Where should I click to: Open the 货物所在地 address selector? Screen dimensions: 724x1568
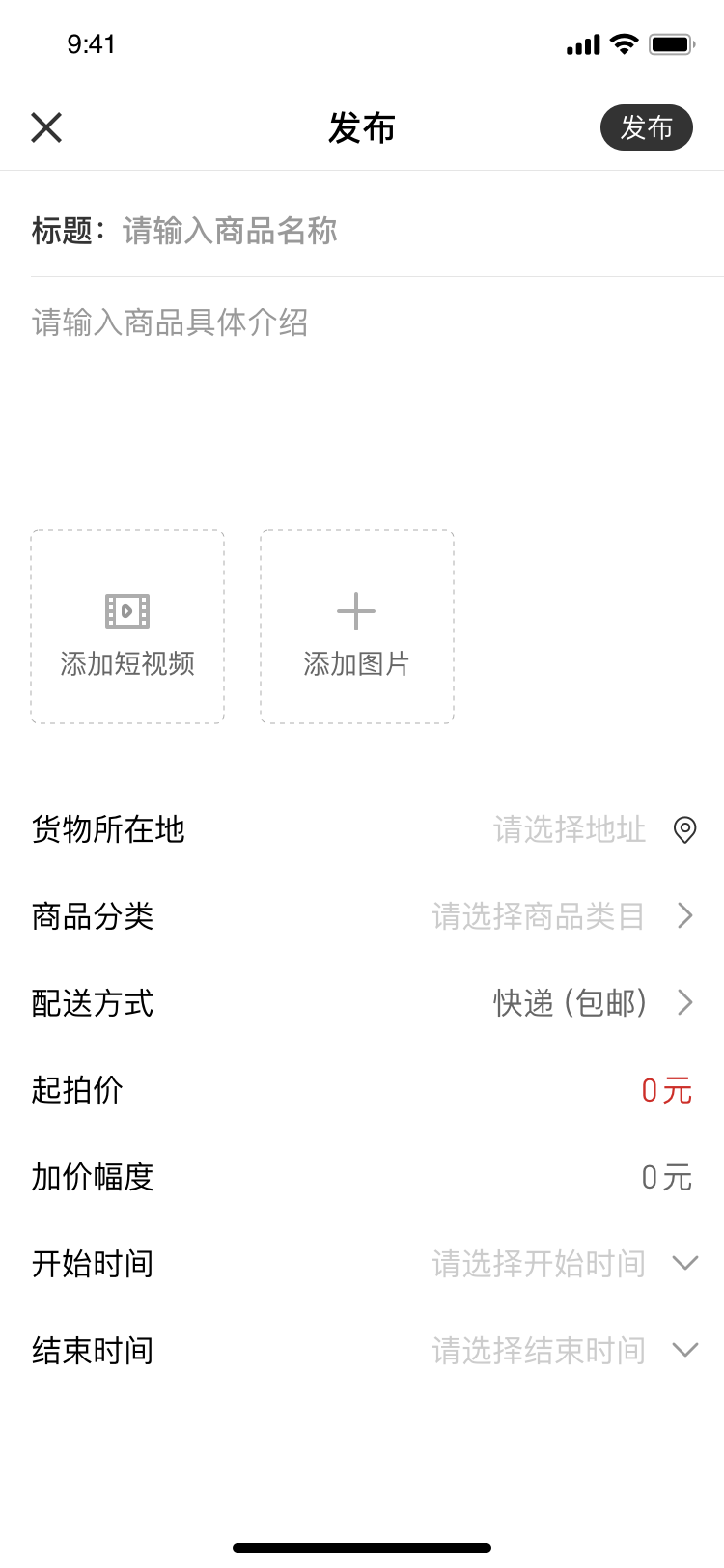[362, 829]
